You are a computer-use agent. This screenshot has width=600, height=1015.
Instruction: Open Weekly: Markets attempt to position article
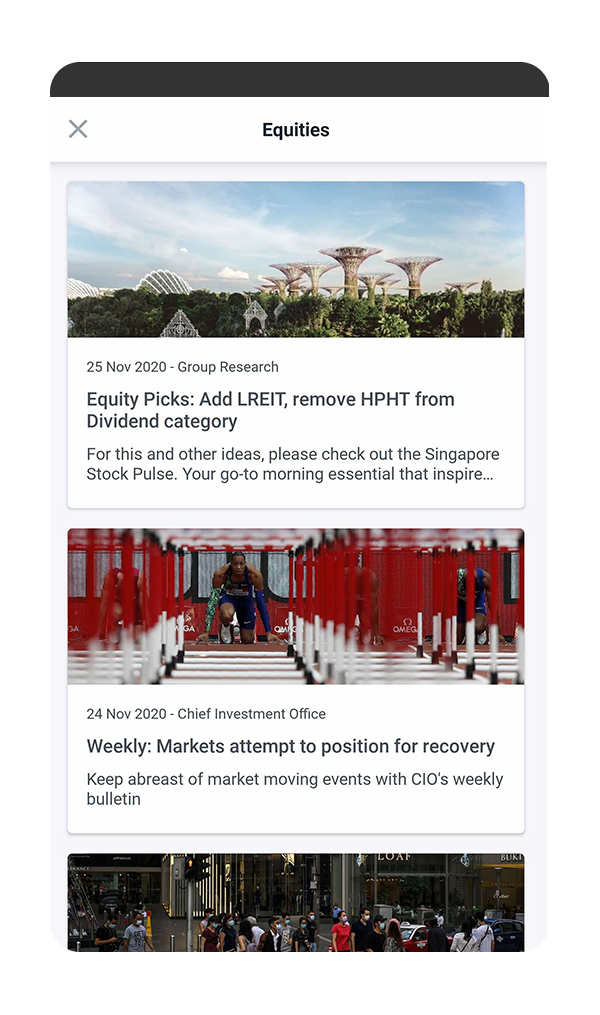[290, 746]
